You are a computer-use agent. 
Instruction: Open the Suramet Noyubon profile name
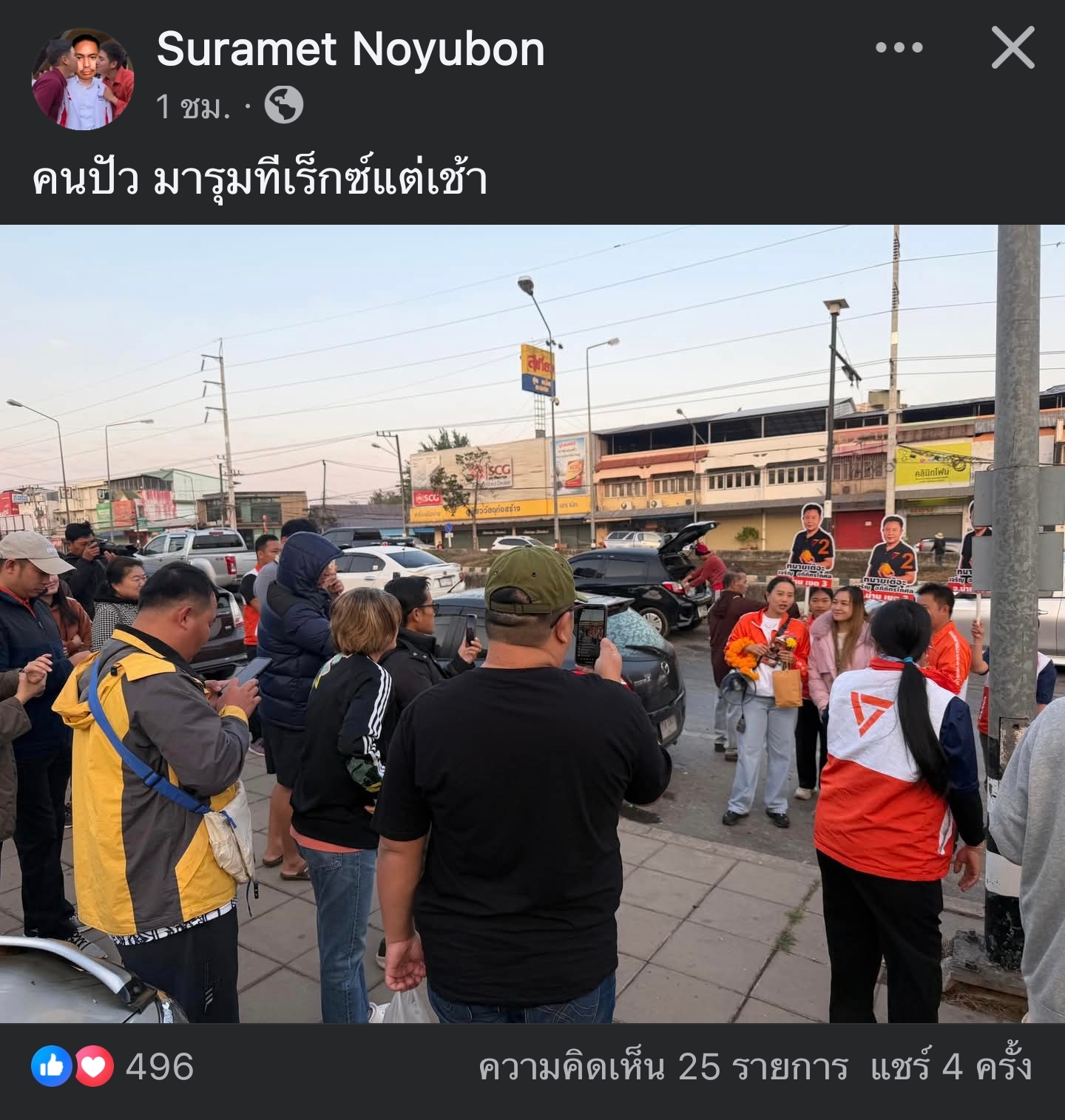(x=351, y=50)
